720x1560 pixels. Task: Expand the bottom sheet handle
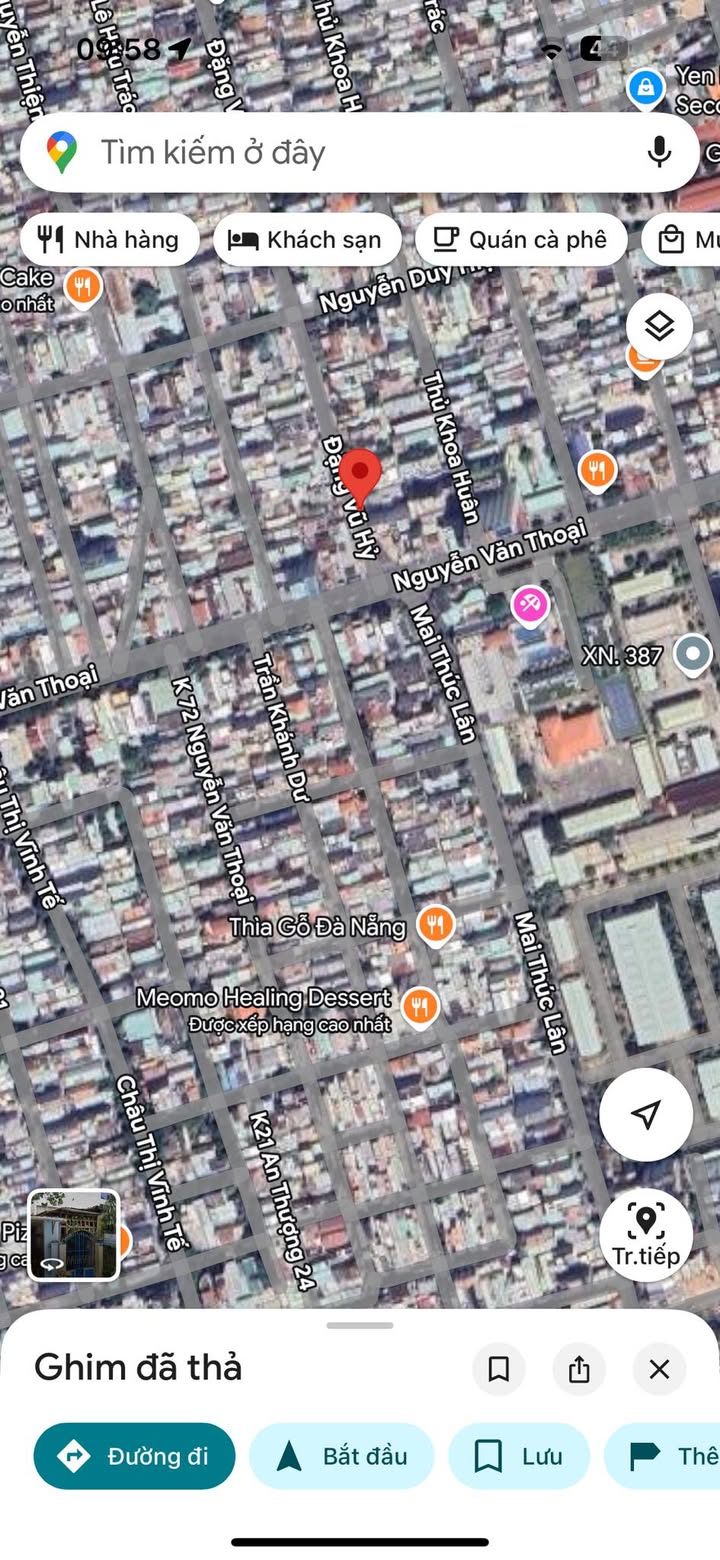coord(360,1326)
